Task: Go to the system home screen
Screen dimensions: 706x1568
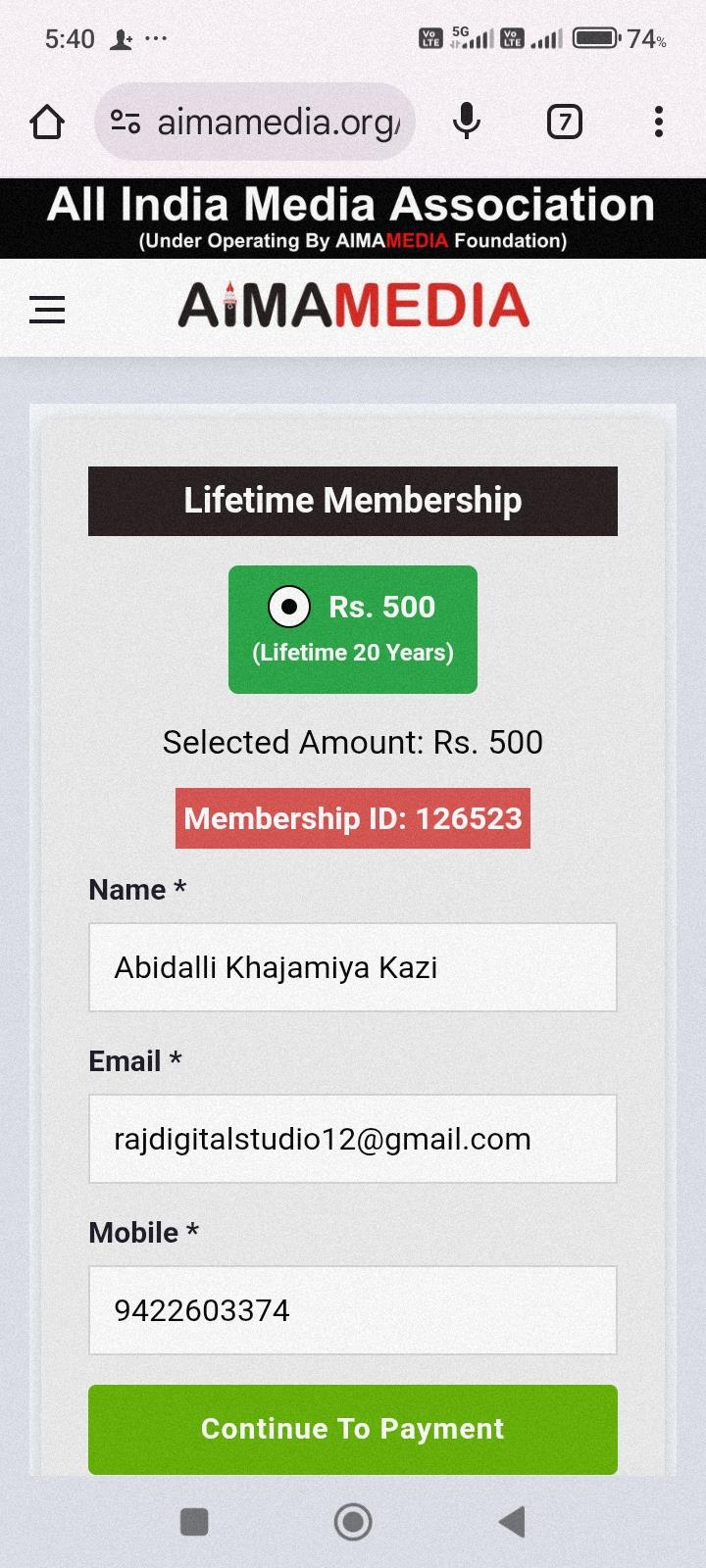Action: point(353,1522)
